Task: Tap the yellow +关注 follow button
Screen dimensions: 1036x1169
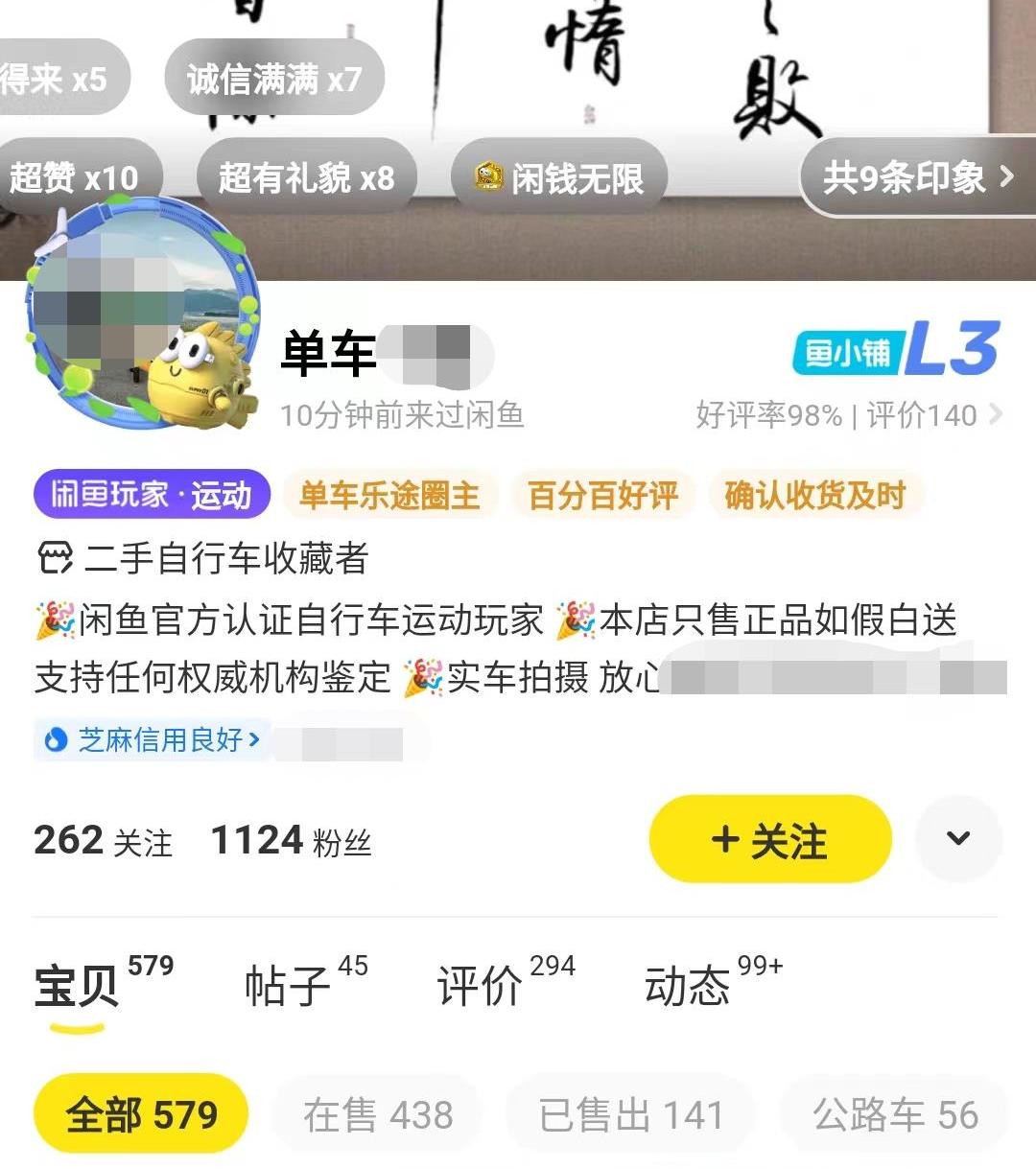Action: (x=768, y=838)
